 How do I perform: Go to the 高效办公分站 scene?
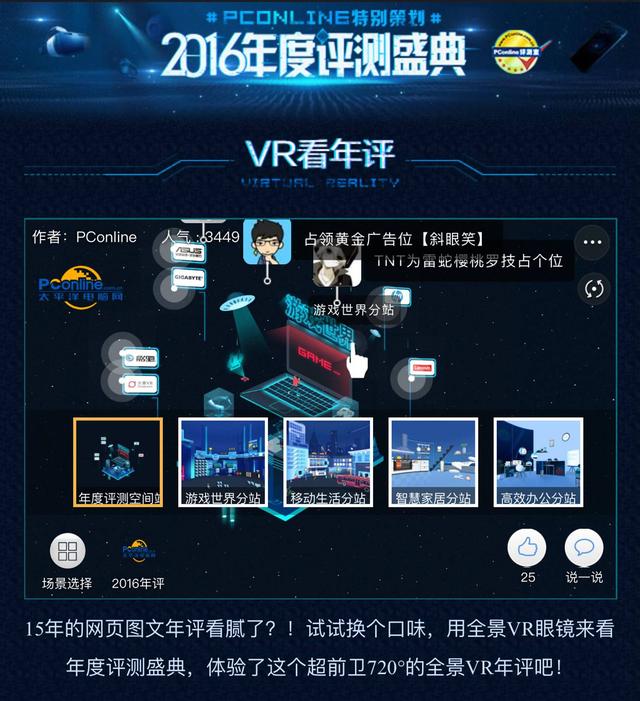coord(538,462)
